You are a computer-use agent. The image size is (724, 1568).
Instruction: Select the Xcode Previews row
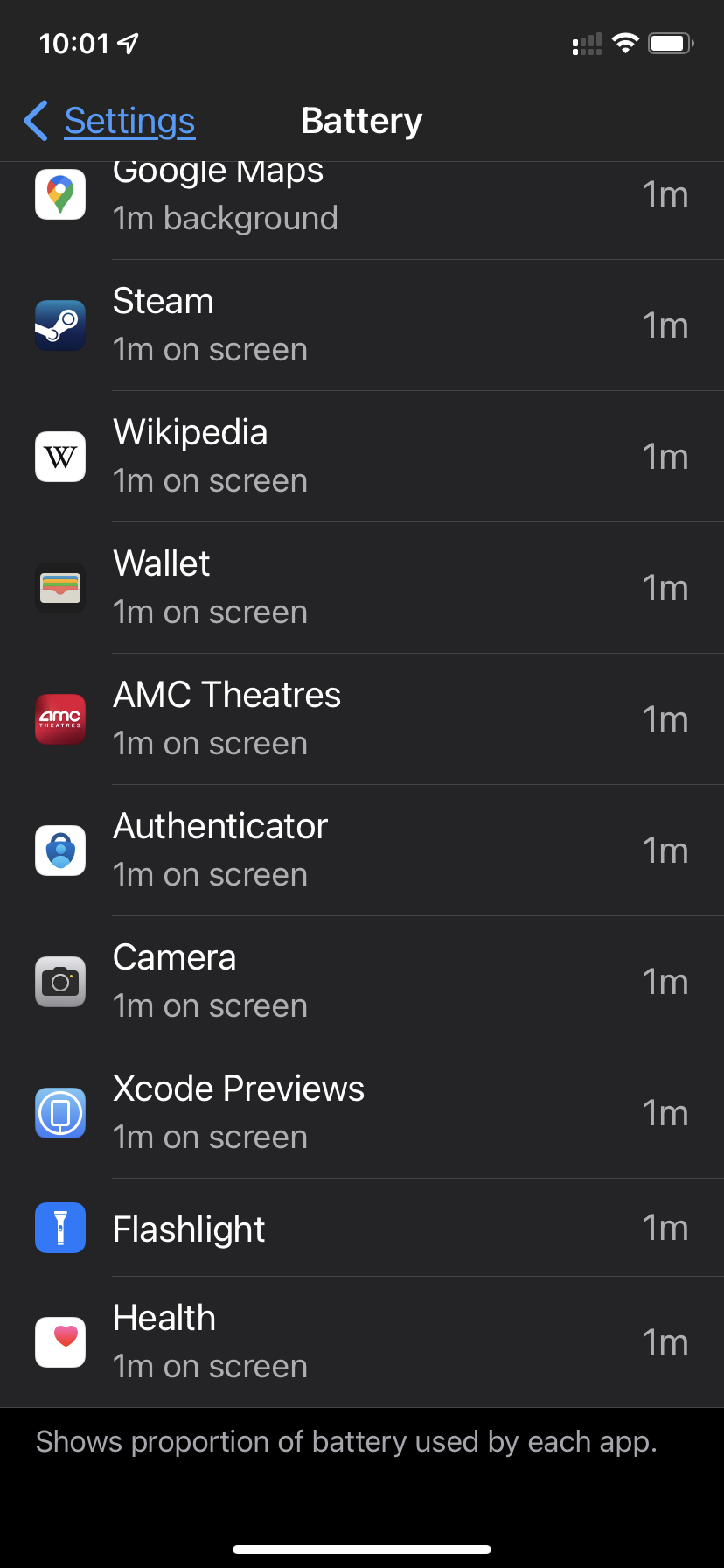click(362, 1113)
